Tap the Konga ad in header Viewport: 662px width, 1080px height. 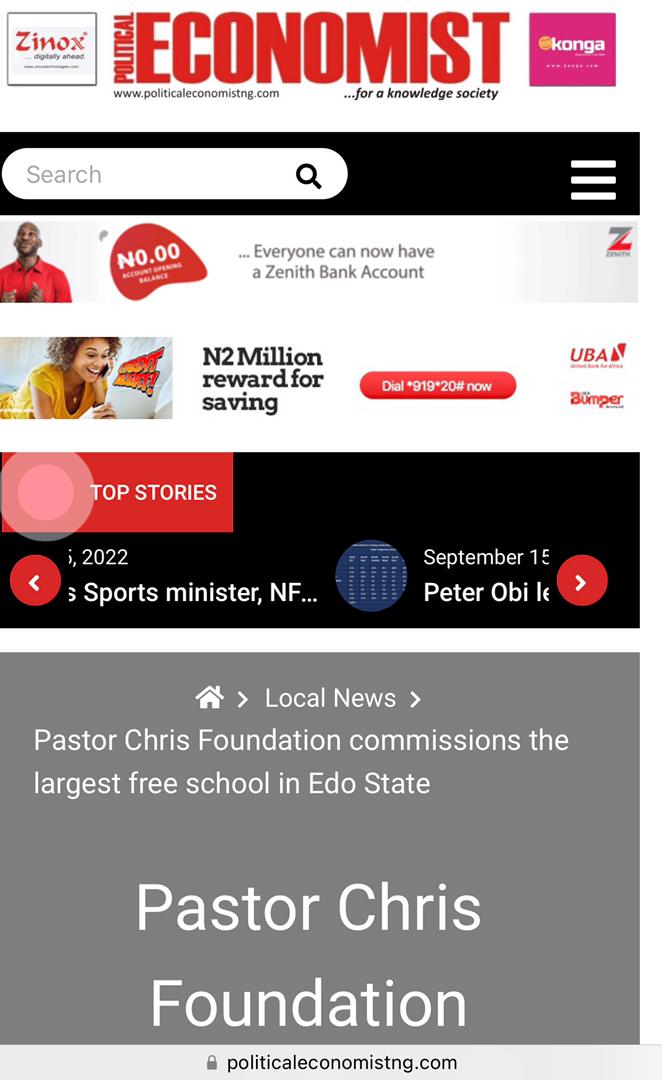click(572, 50)
